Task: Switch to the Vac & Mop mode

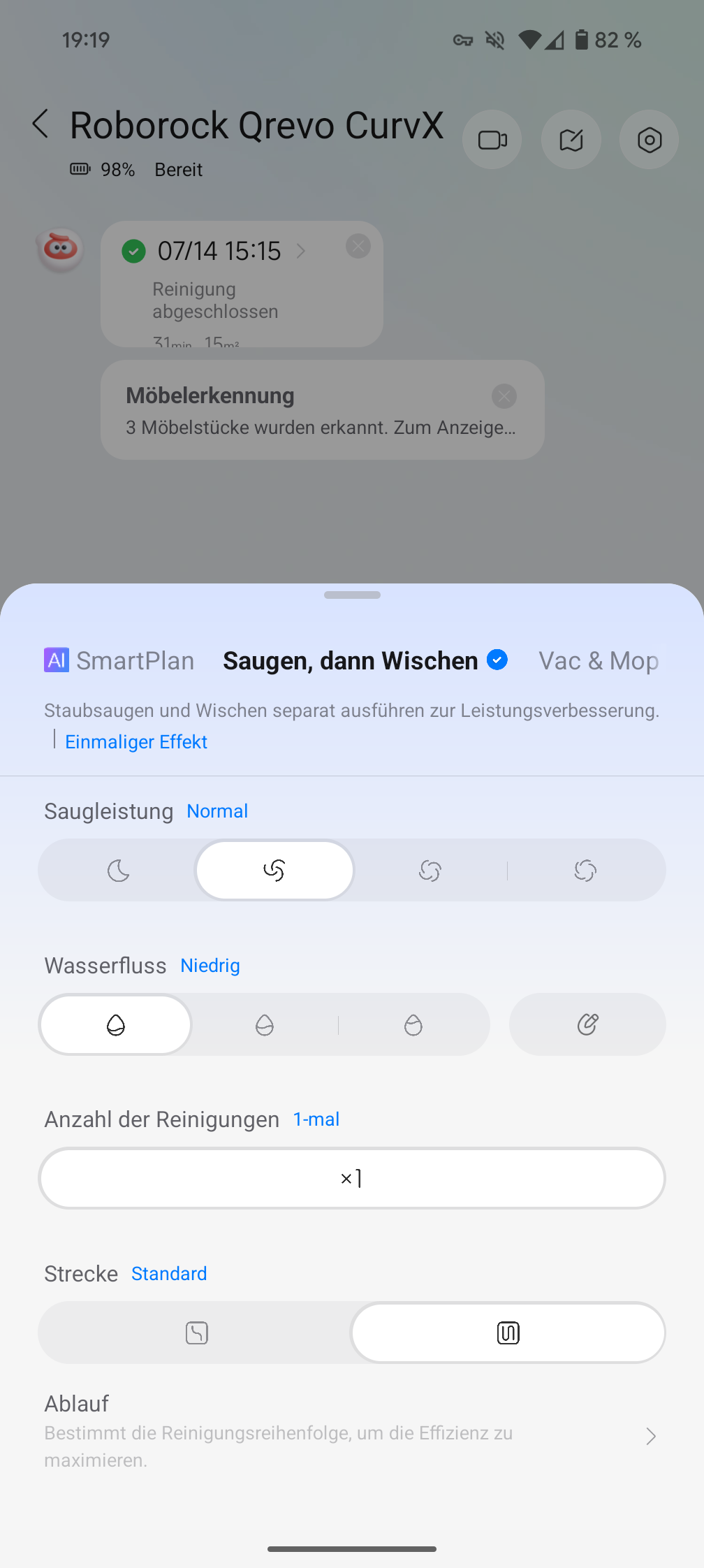Action: tap(599, 660)
